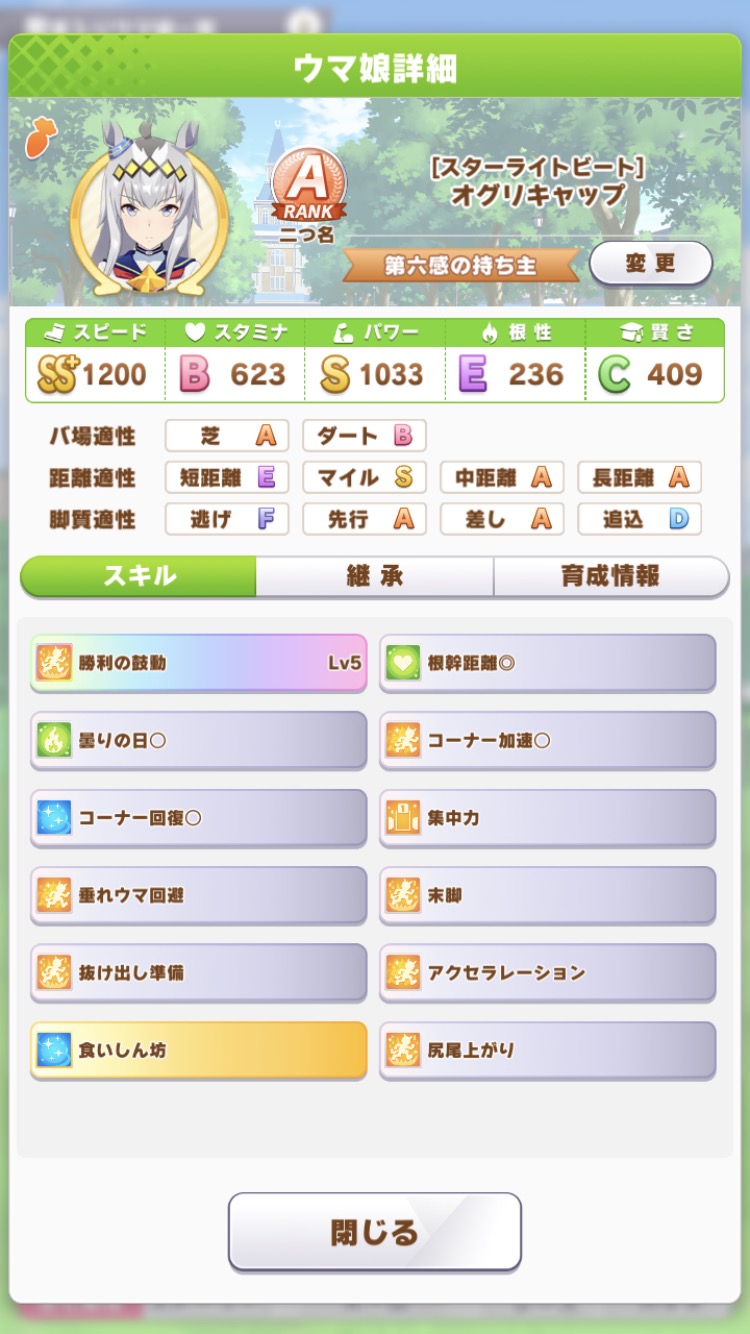Viewport: 750px width, 1334px height.
Task: View the 尻尾上がり skill
Action: pos(547,1050)
